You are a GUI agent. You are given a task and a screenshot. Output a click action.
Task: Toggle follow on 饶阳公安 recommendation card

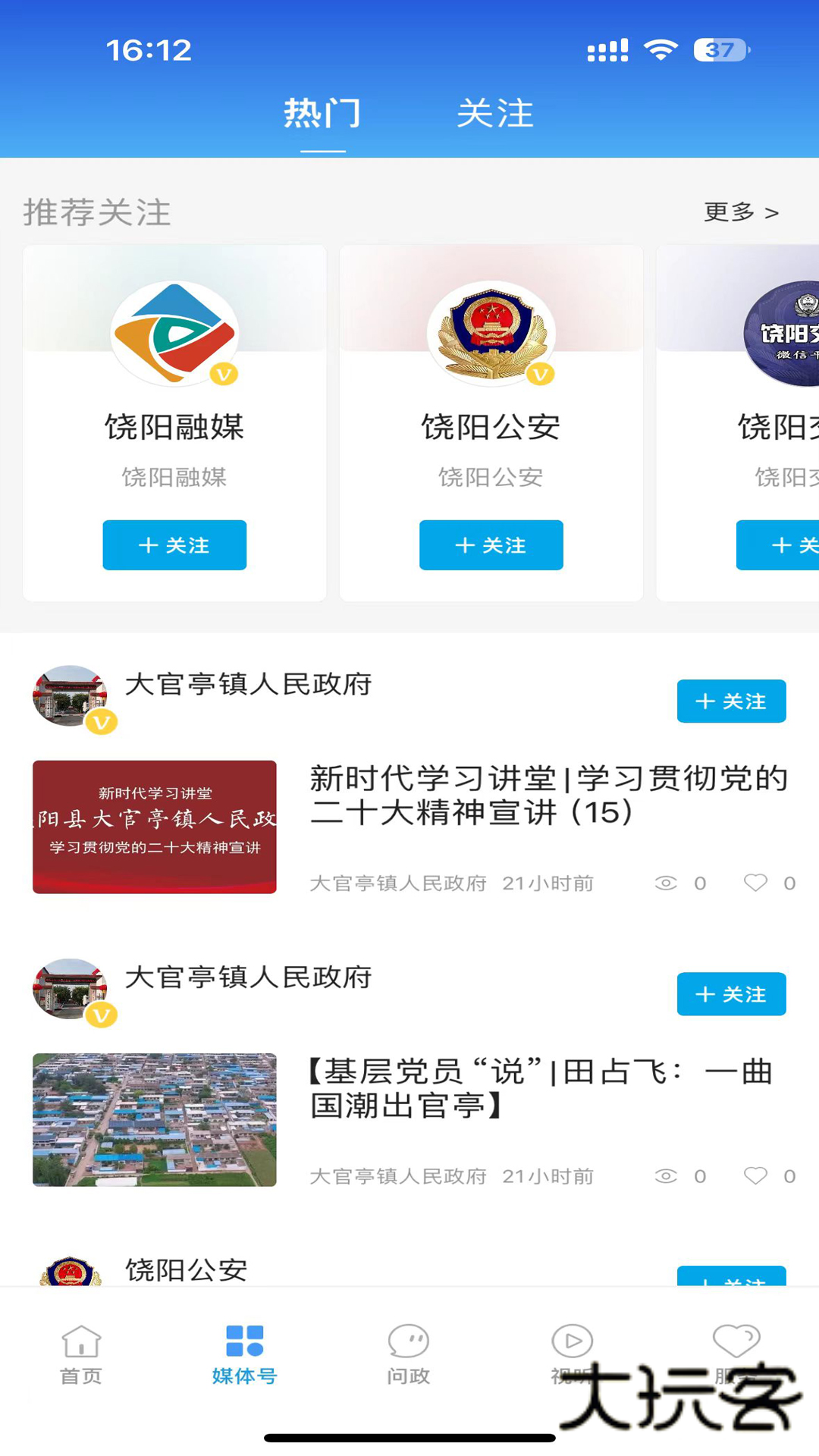pyautogui.click(x=491, y=545)
